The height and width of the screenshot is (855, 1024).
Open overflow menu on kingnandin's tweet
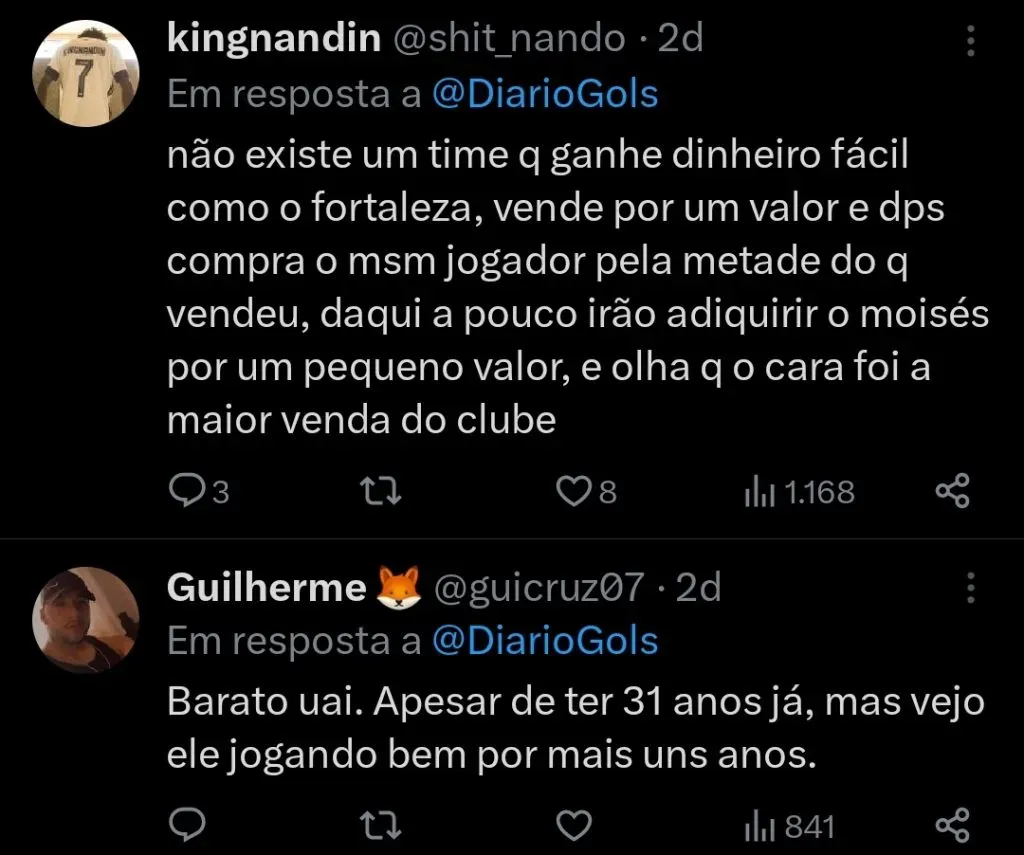[x=969, y=40]
